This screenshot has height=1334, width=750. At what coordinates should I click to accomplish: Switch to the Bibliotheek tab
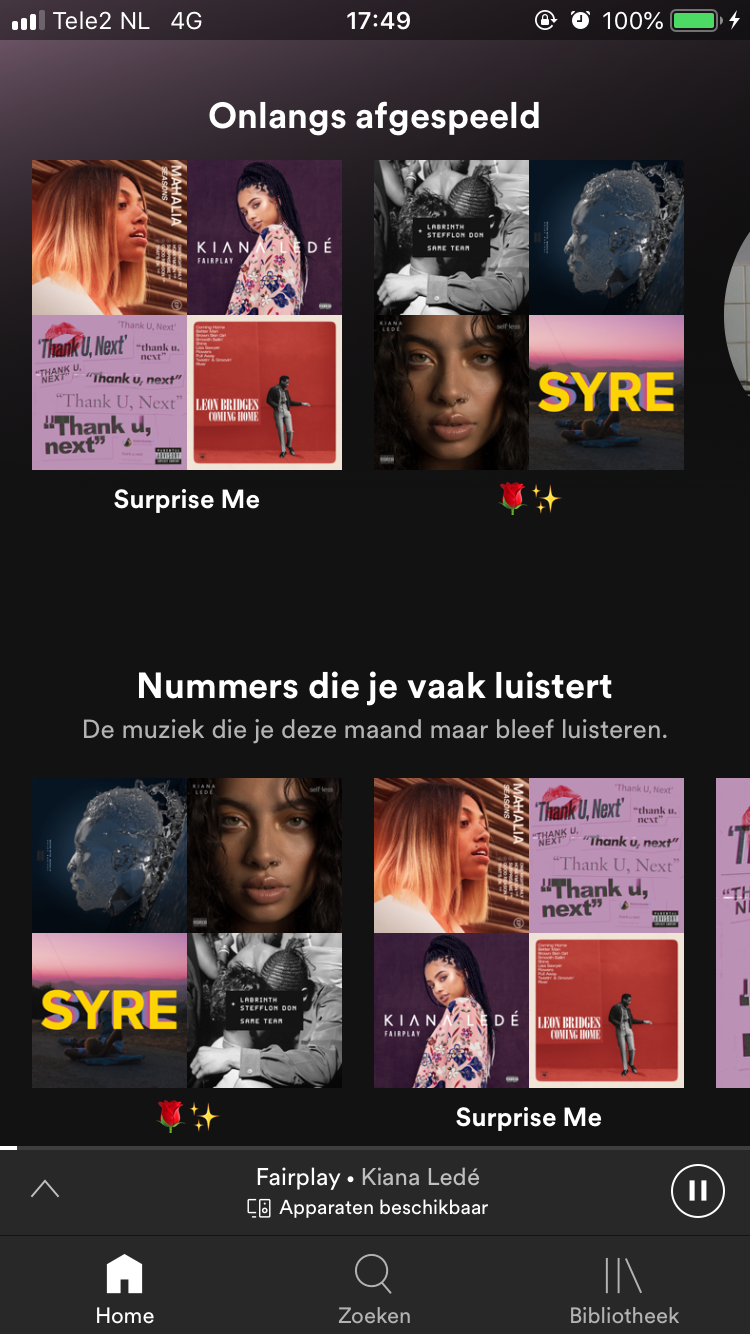click(x=624, y=1290)
